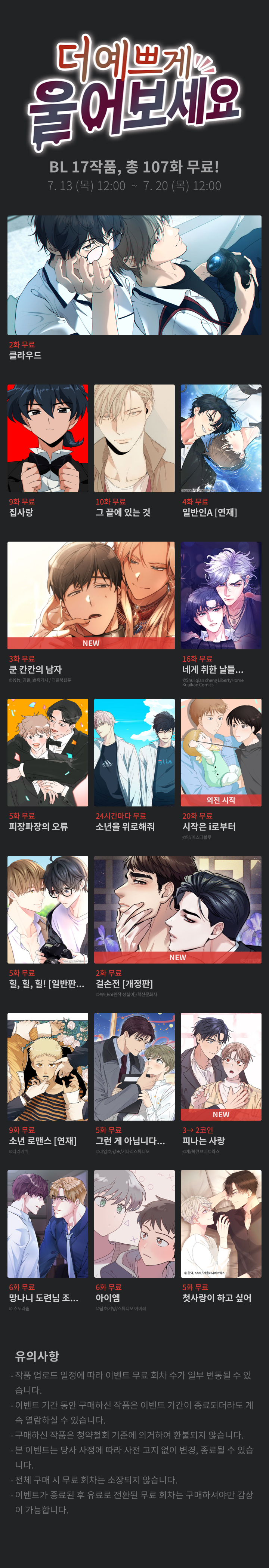This screenshot has width=269, height=1568.
Task: Select 소년을 위로해줘 comic tile
Action: click(134, 752)
